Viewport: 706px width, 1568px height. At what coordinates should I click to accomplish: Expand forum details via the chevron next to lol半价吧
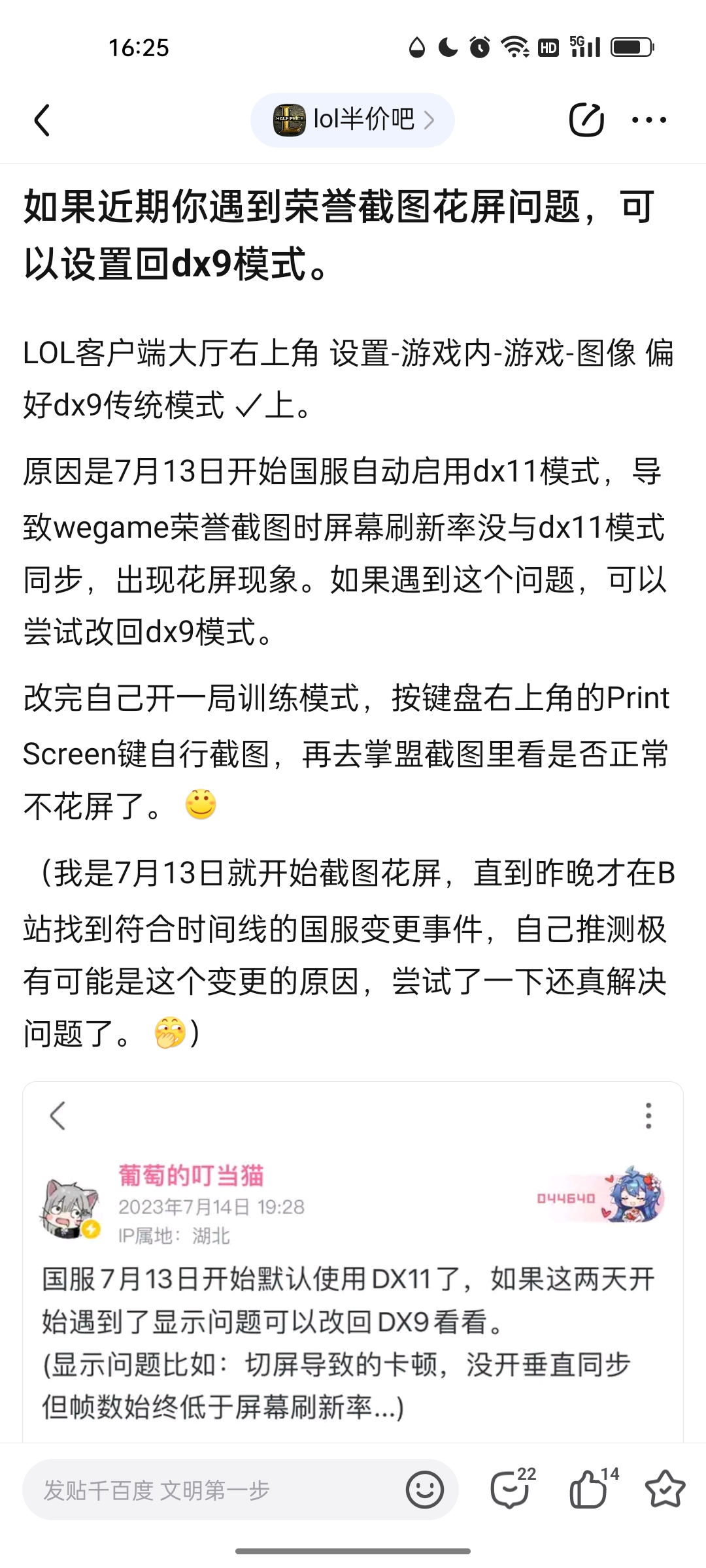coord(430,120)
